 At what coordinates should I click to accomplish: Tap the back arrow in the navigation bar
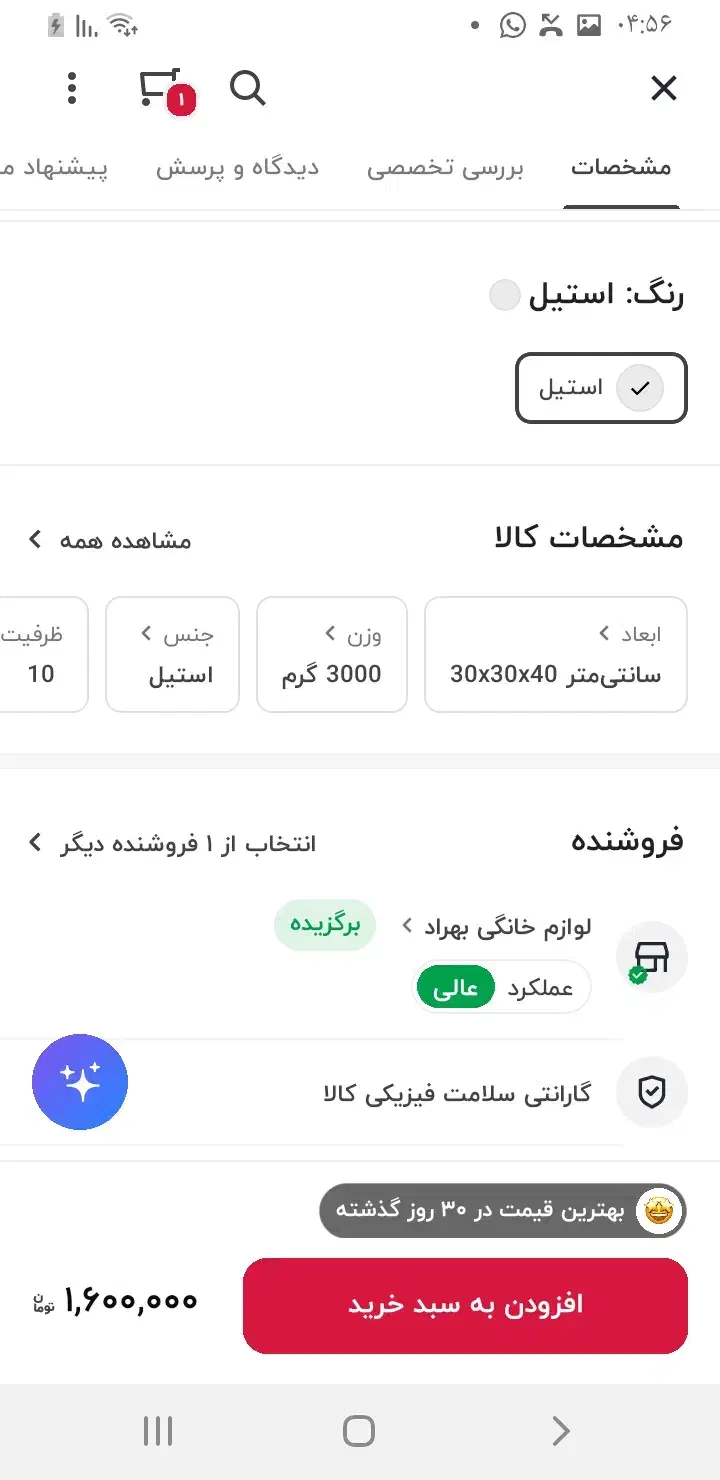click(560, 1431)
